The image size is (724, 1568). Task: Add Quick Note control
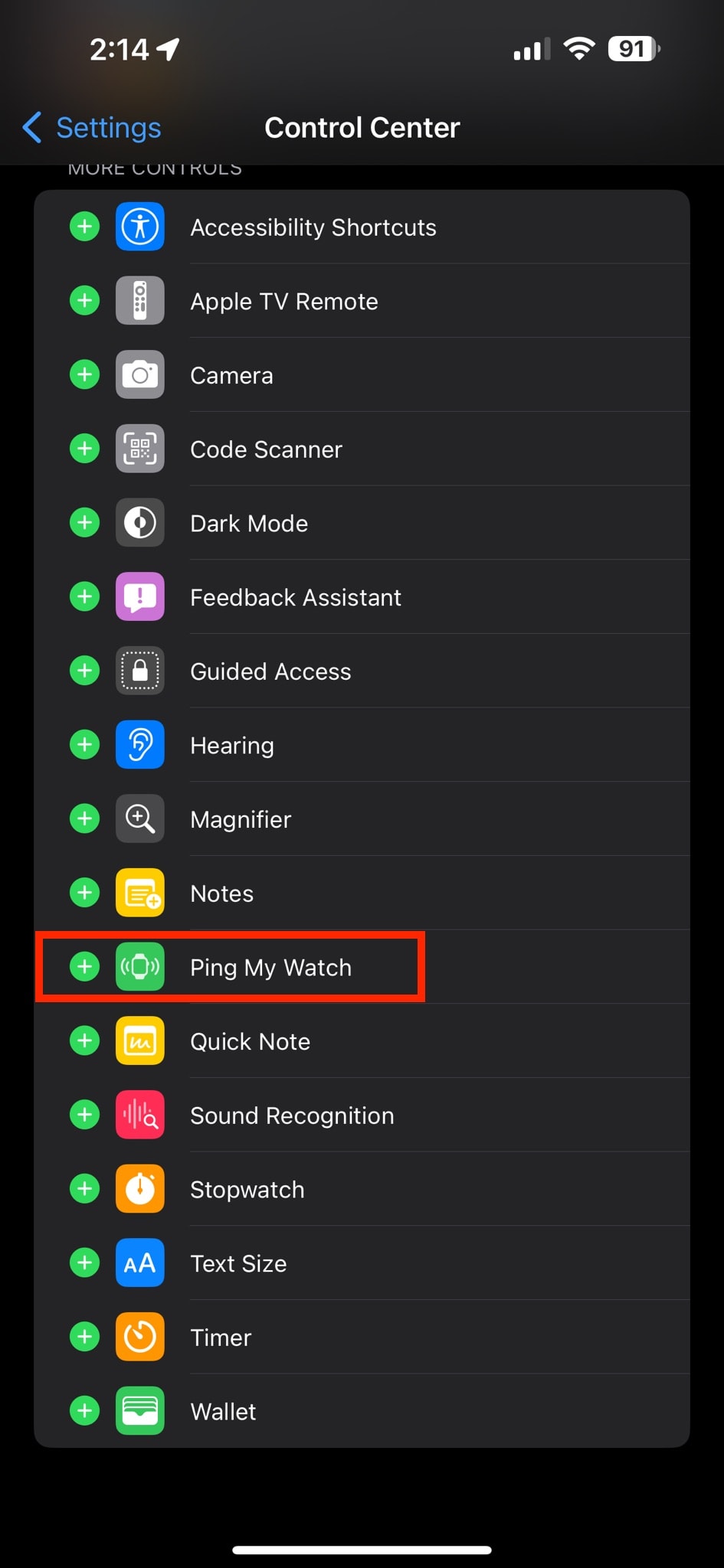pos(85,1041)
